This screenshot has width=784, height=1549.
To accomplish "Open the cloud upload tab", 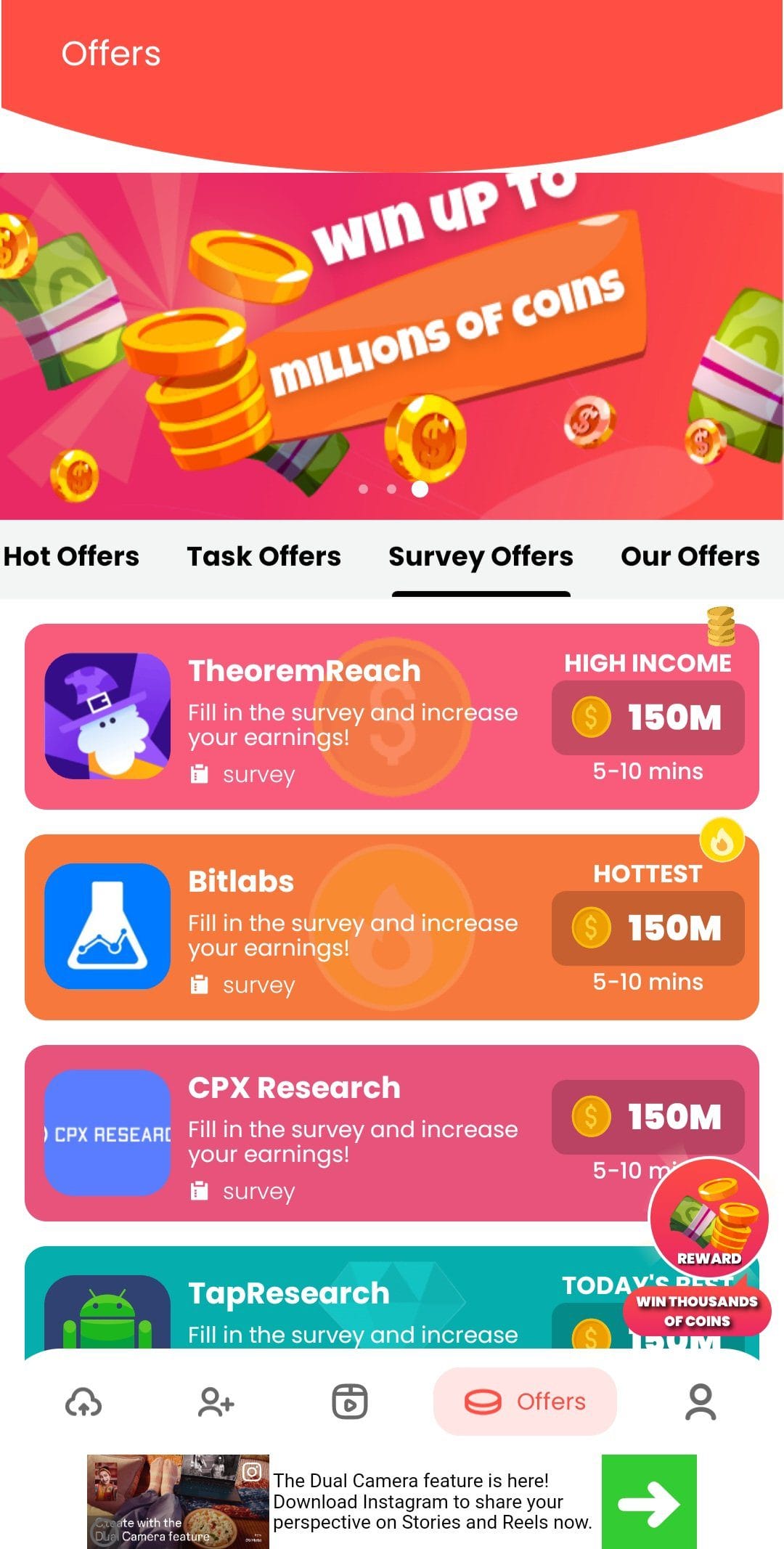I will [x=83, y=1402].
